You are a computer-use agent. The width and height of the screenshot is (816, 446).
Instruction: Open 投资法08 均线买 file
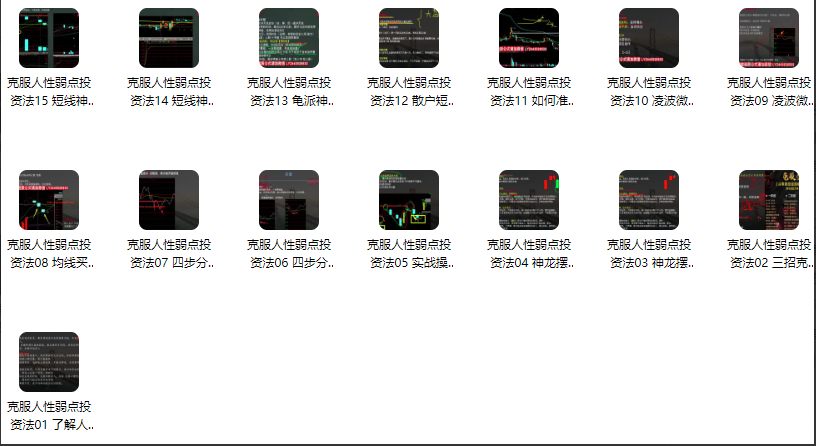[x=48, y=200]
